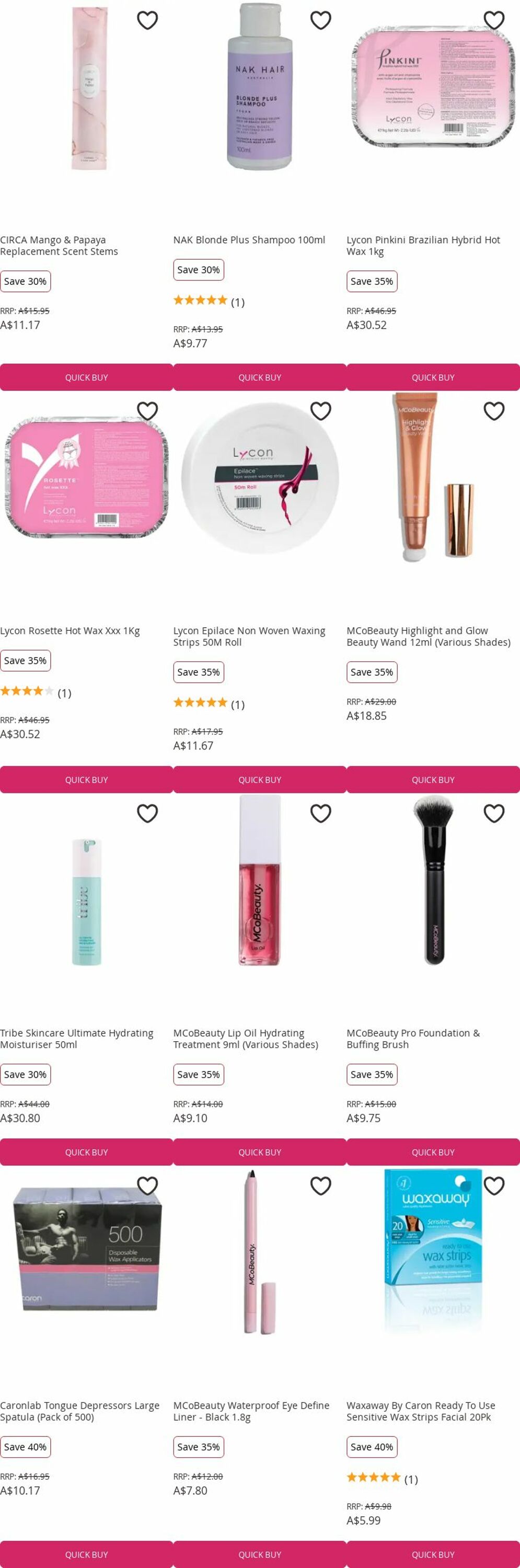The width and height of the screenshot is (520, 1568).
Task: Wishlist the NAK Blonde Plus Shampoo 100ml
Action: [320, 21]
